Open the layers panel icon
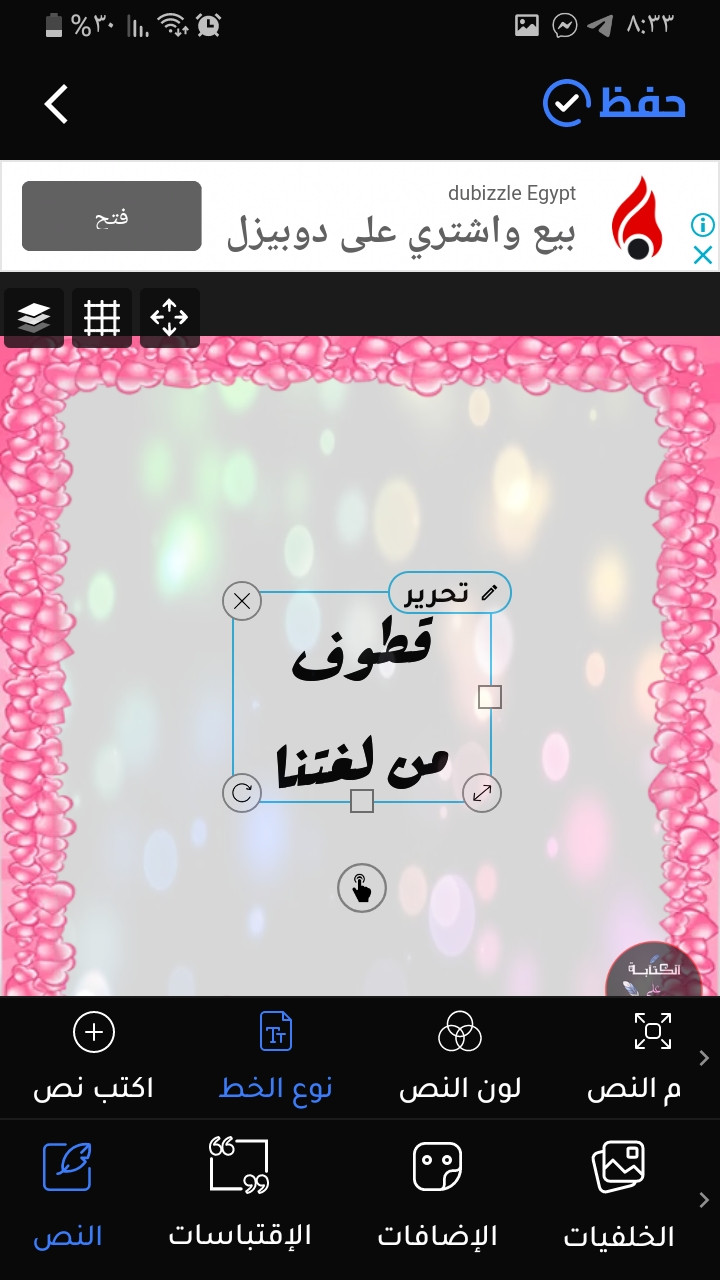 [34, 318]
